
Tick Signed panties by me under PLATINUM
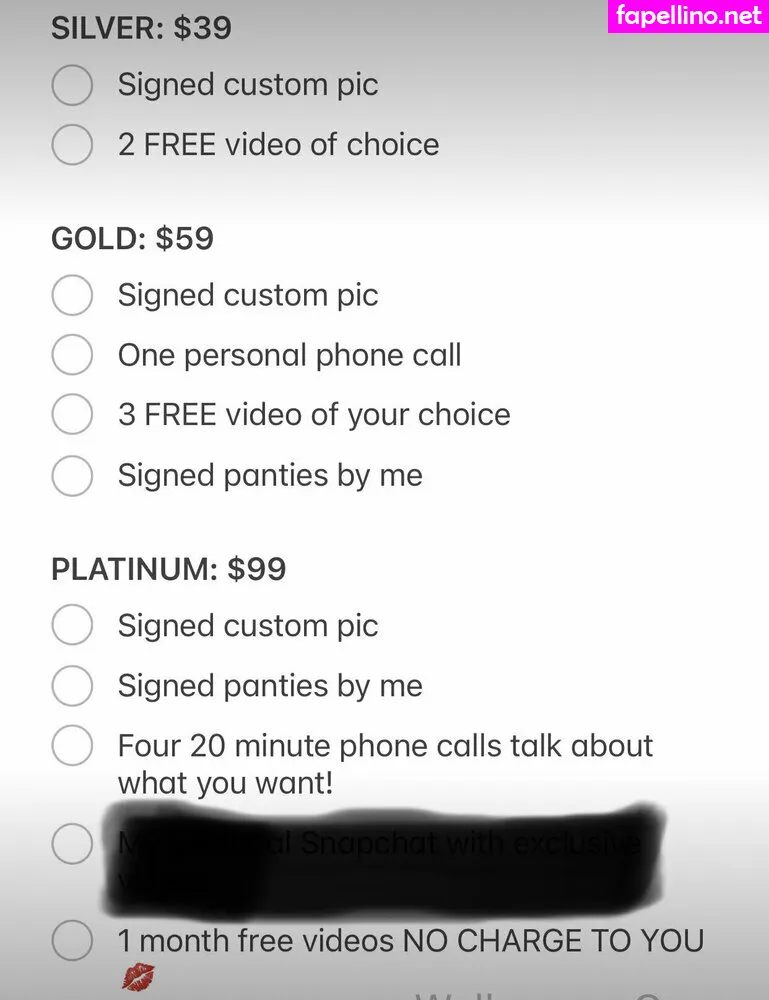click(x=72, y=687)
